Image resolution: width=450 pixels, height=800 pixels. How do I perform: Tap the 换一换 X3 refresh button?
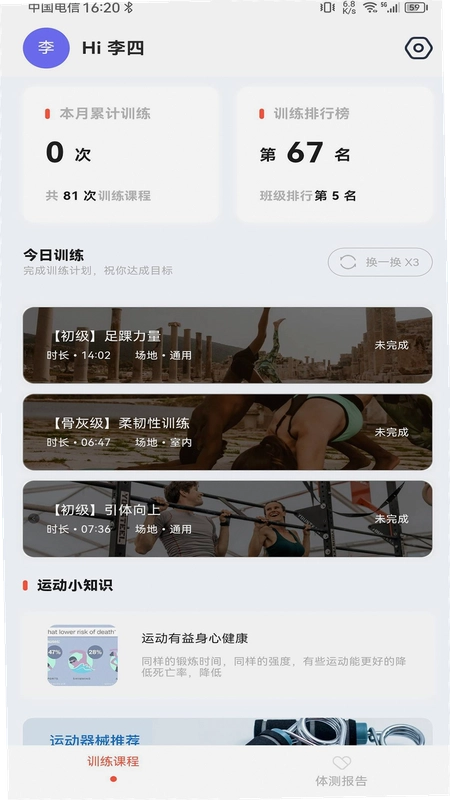pyautogui.click(x=380, y=262)
